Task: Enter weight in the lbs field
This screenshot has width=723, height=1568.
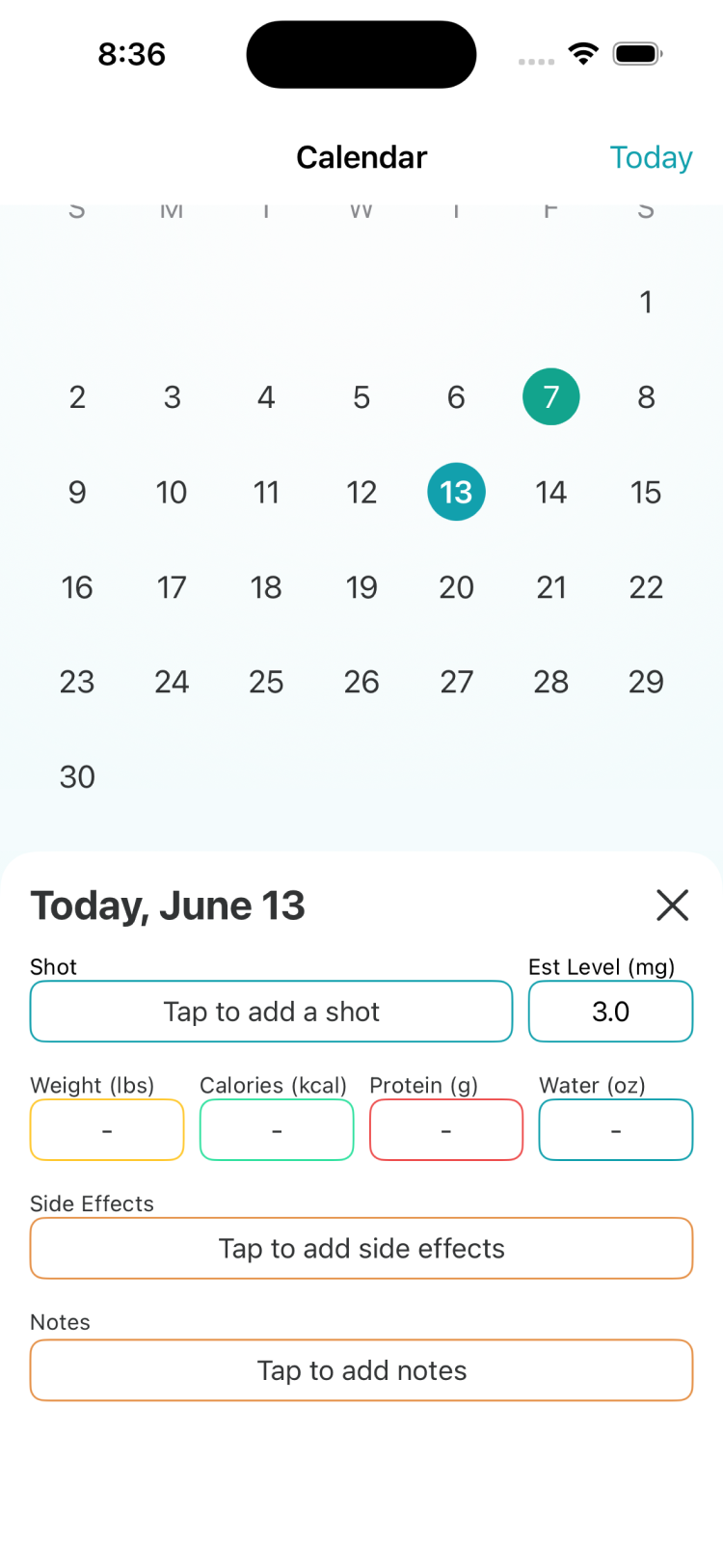Action: [107, 1130]
